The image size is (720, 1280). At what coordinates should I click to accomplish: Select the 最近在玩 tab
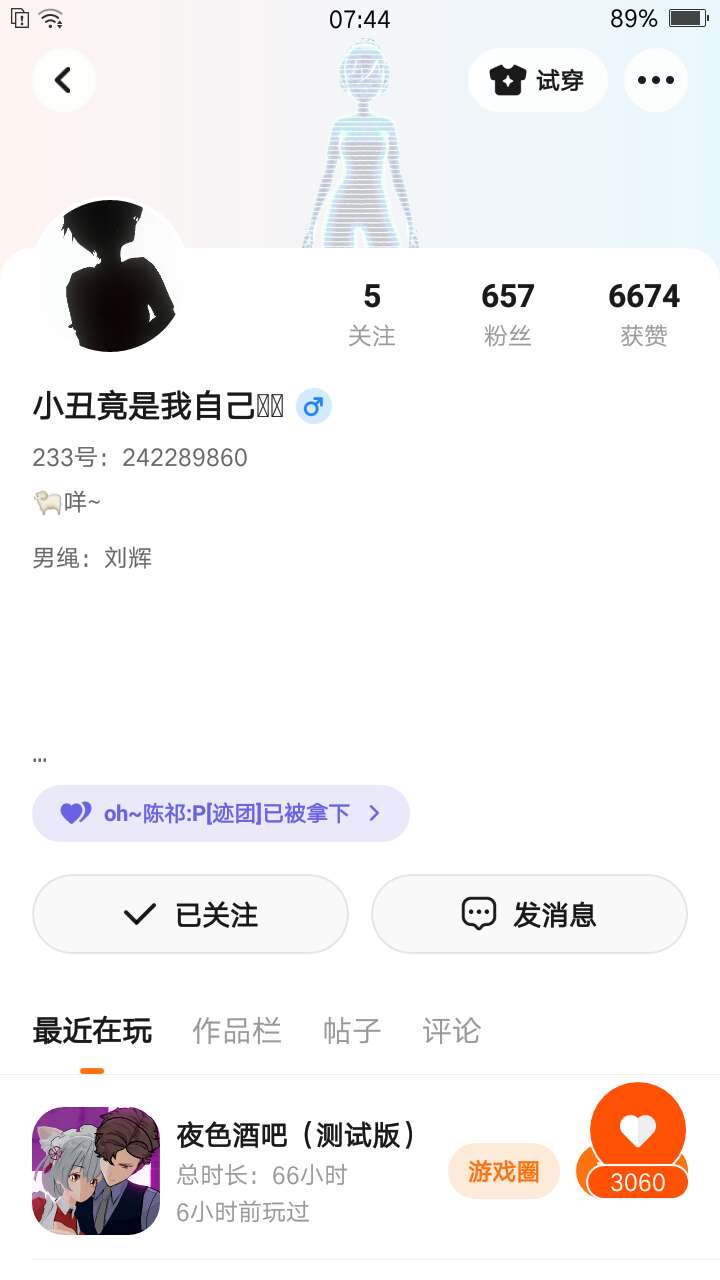point(92,1031)
